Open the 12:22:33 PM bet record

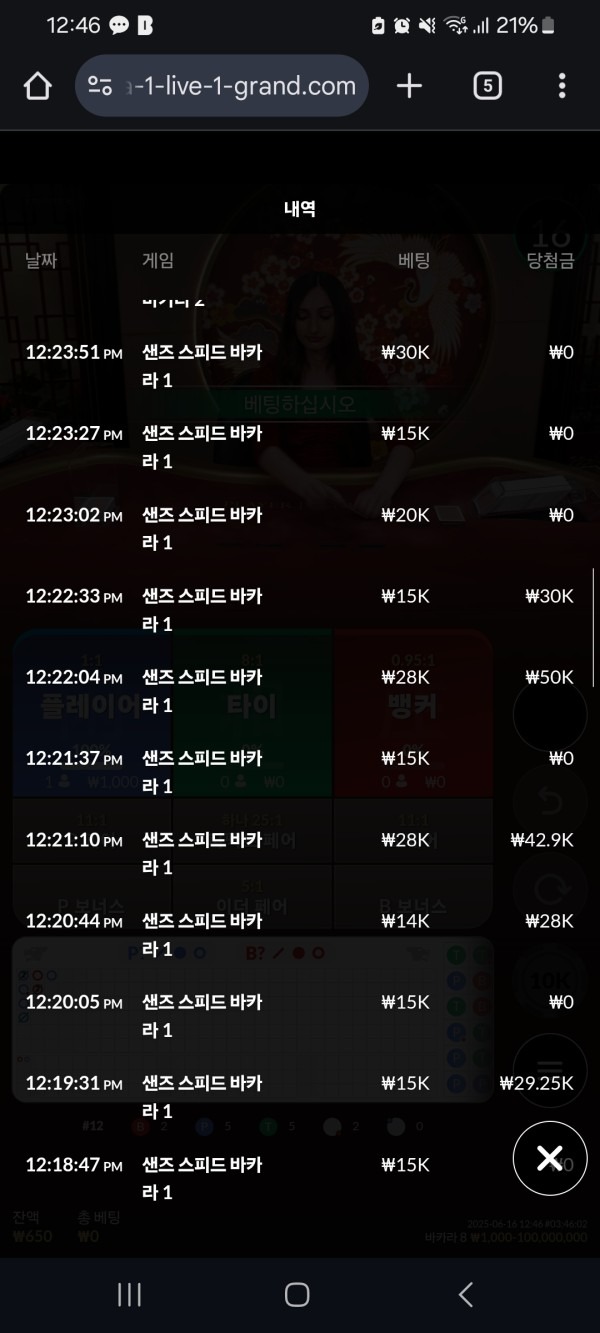tap(300, 609)
